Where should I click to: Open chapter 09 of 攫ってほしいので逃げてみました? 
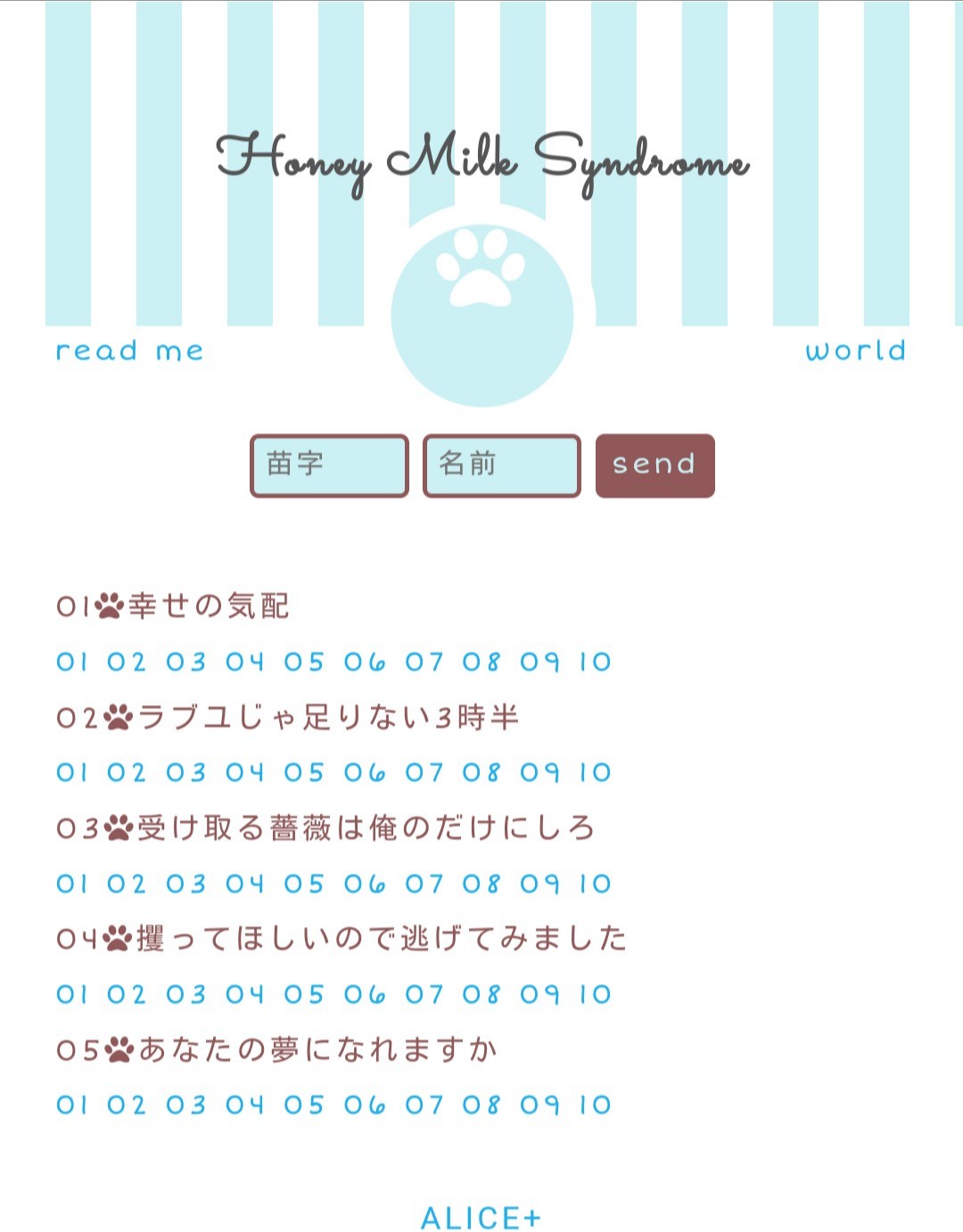[x=540, y=995]
